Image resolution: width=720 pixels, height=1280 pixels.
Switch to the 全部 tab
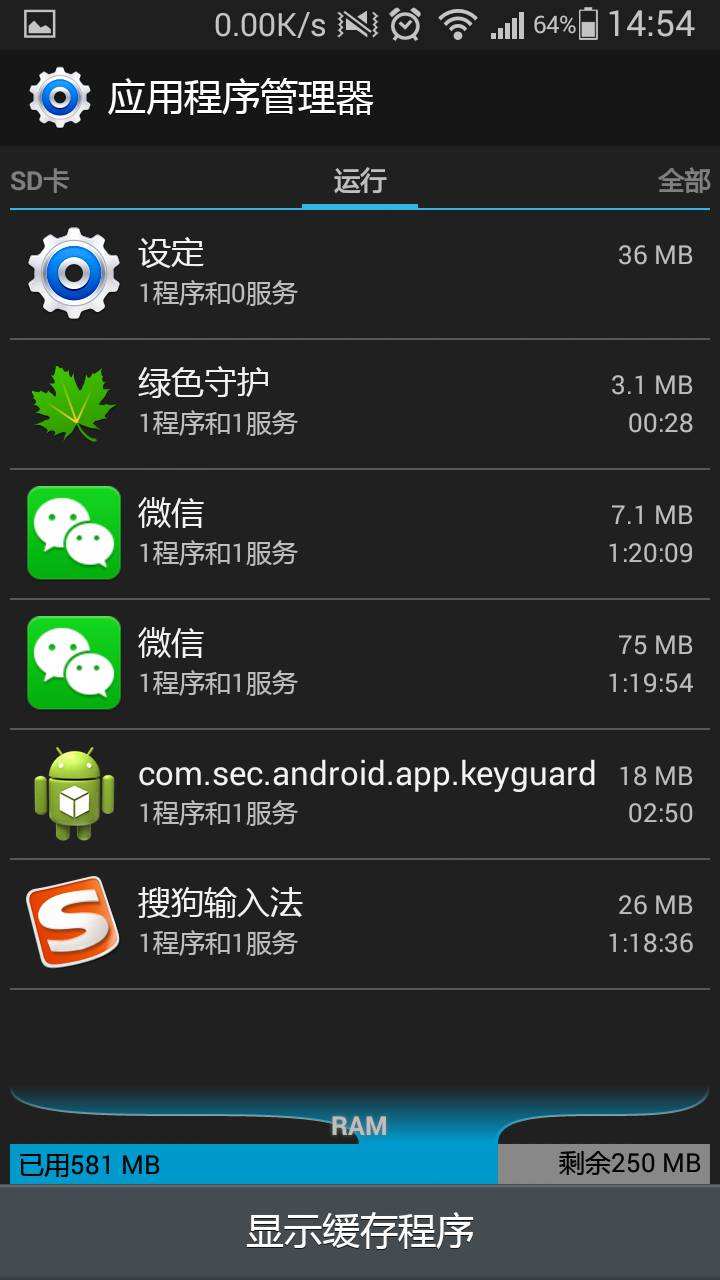tap(683, 181)
